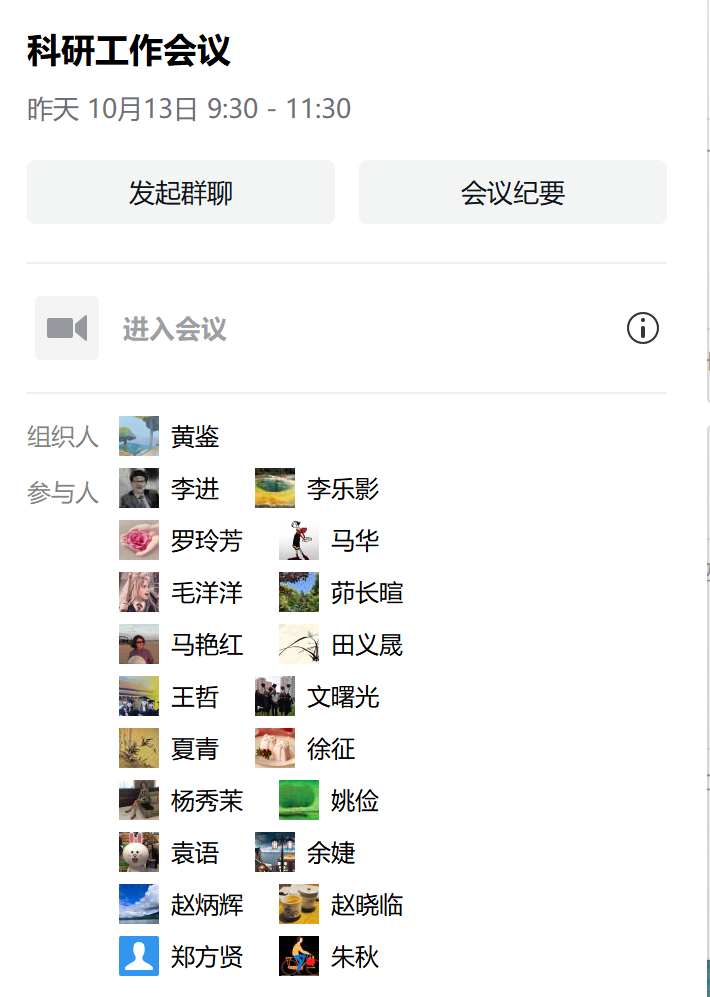Screen dimensions: 710x997
Task: Open 会议纪要
Action: [512, 192]
